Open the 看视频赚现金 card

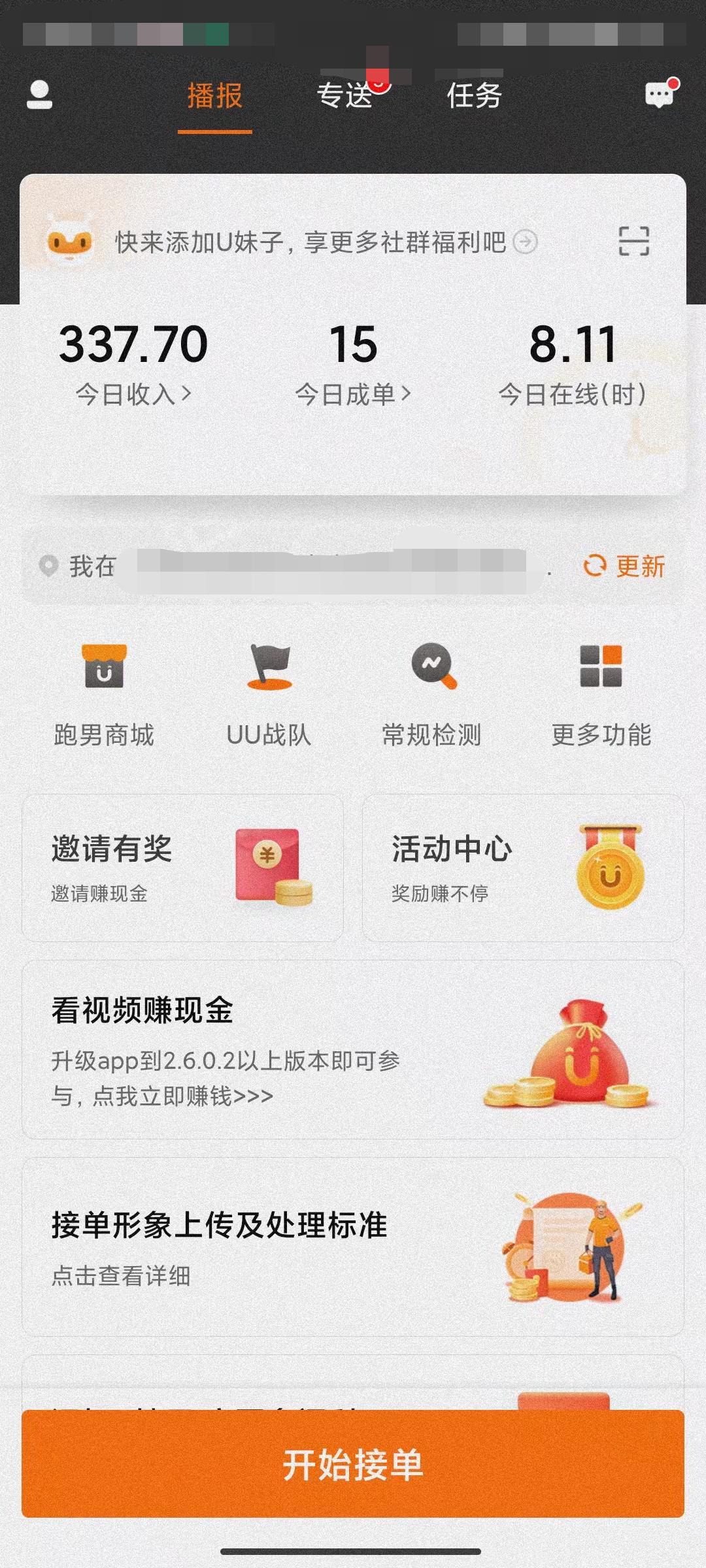click(x=353, y=1049)
